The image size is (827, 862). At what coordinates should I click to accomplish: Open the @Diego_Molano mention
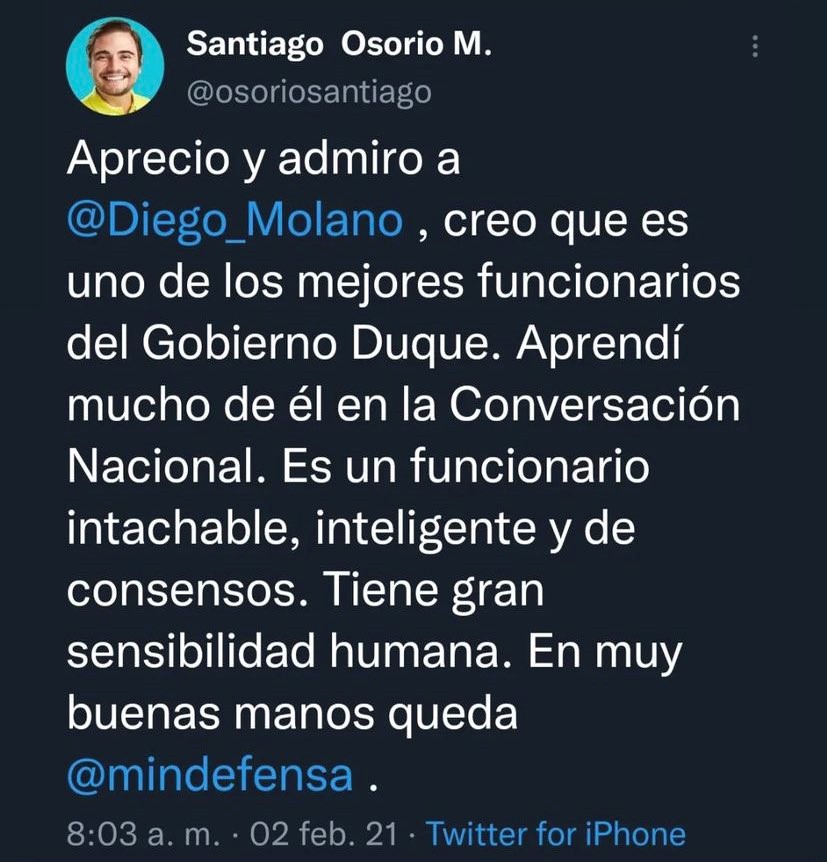click(235, 221)
